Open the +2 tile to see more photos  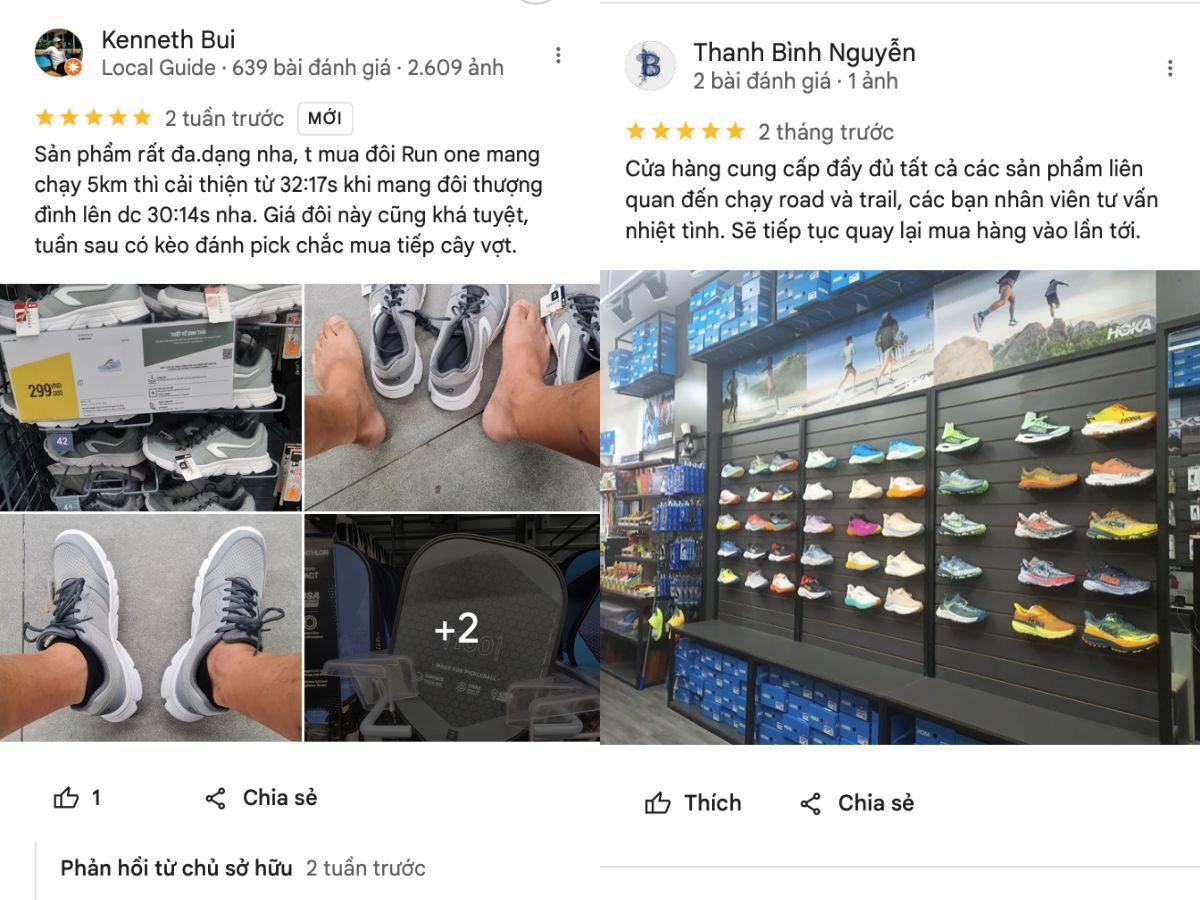coord(452,628)
